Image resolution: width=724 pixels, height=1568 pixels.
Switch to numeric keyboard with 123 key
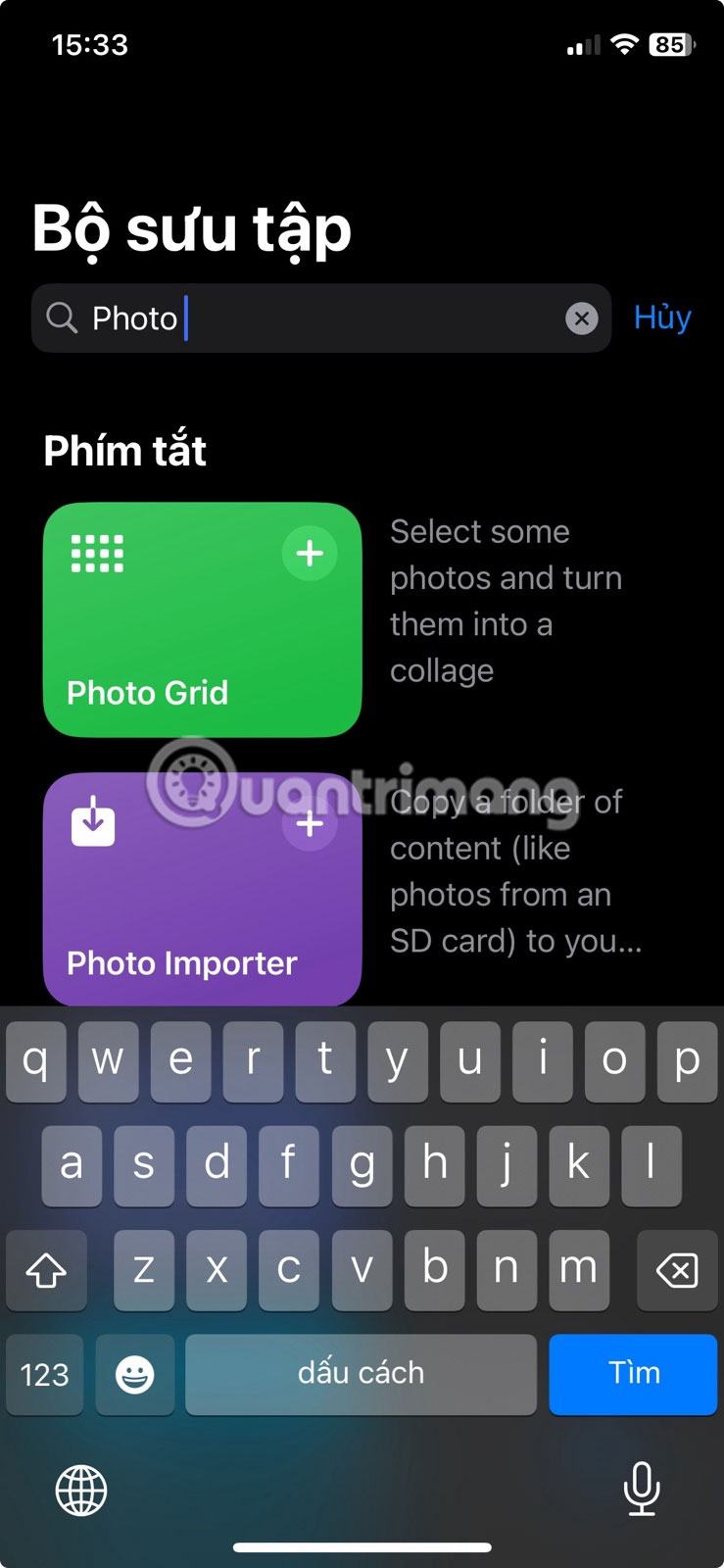point(43,1375)
